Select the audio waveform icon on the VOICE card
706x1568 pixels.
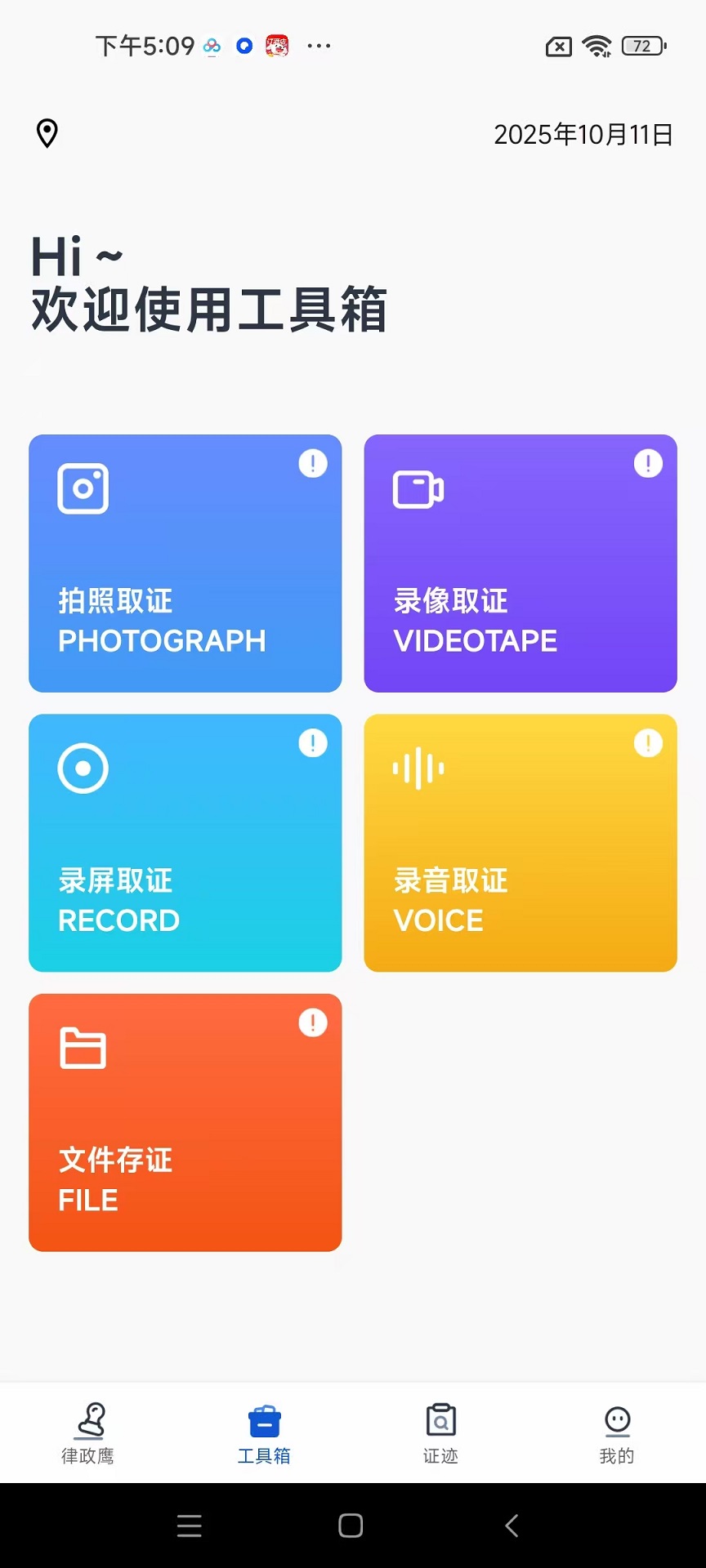[x=418, y=767]
